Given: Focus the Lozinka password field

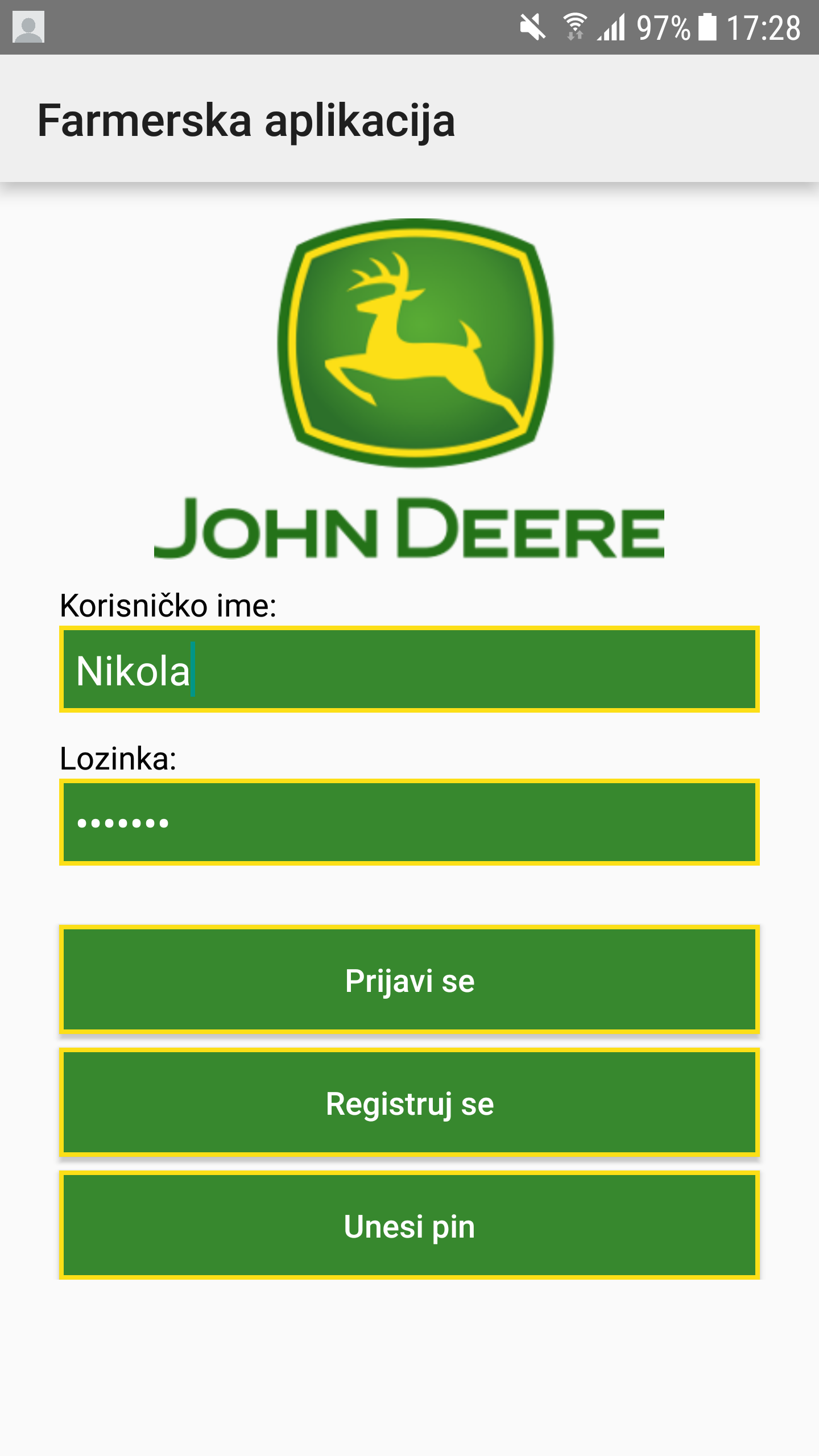Looking at the screenshot, I should [409, 822].
